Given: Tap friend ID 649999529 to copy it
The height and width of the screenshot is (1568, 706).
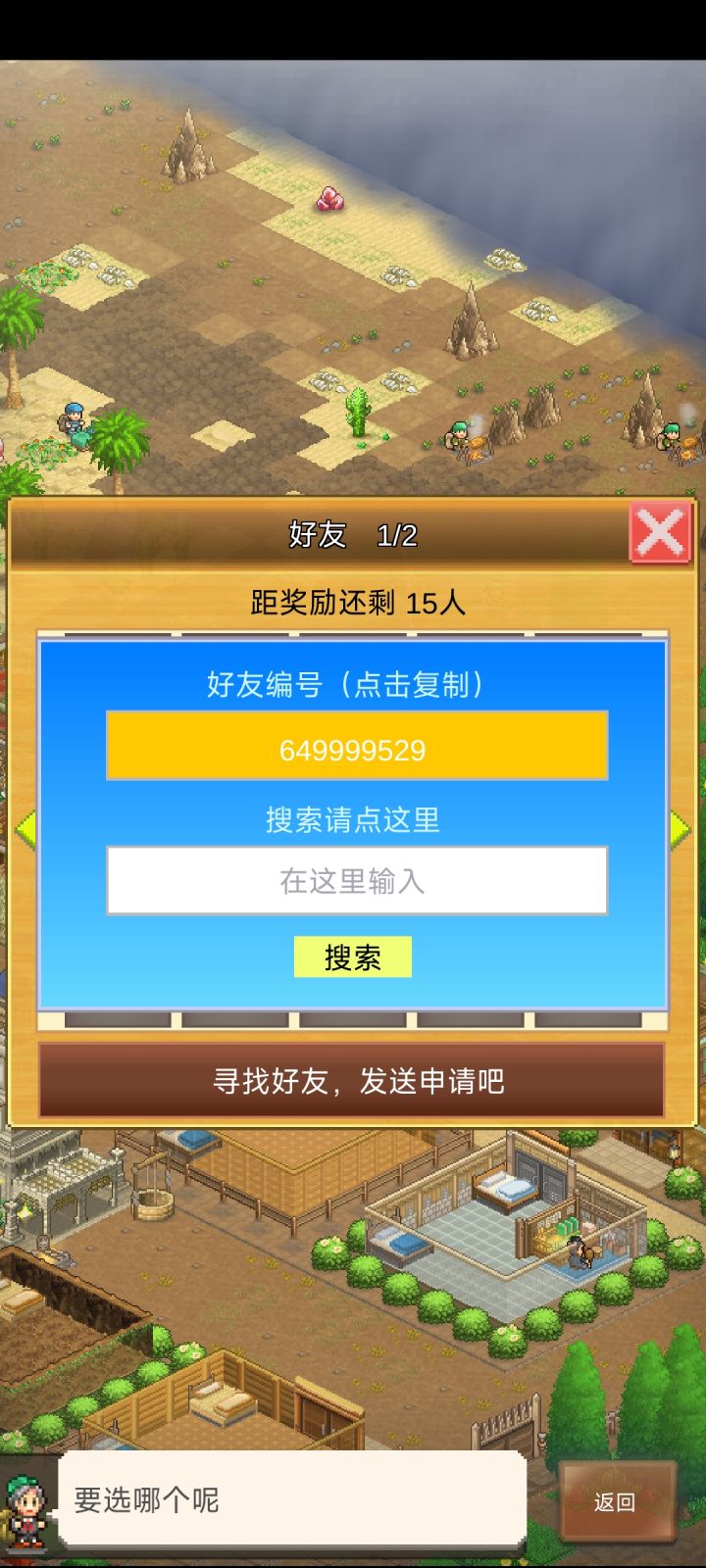Looking at the screenshot, I should click(x=353, y=750).
